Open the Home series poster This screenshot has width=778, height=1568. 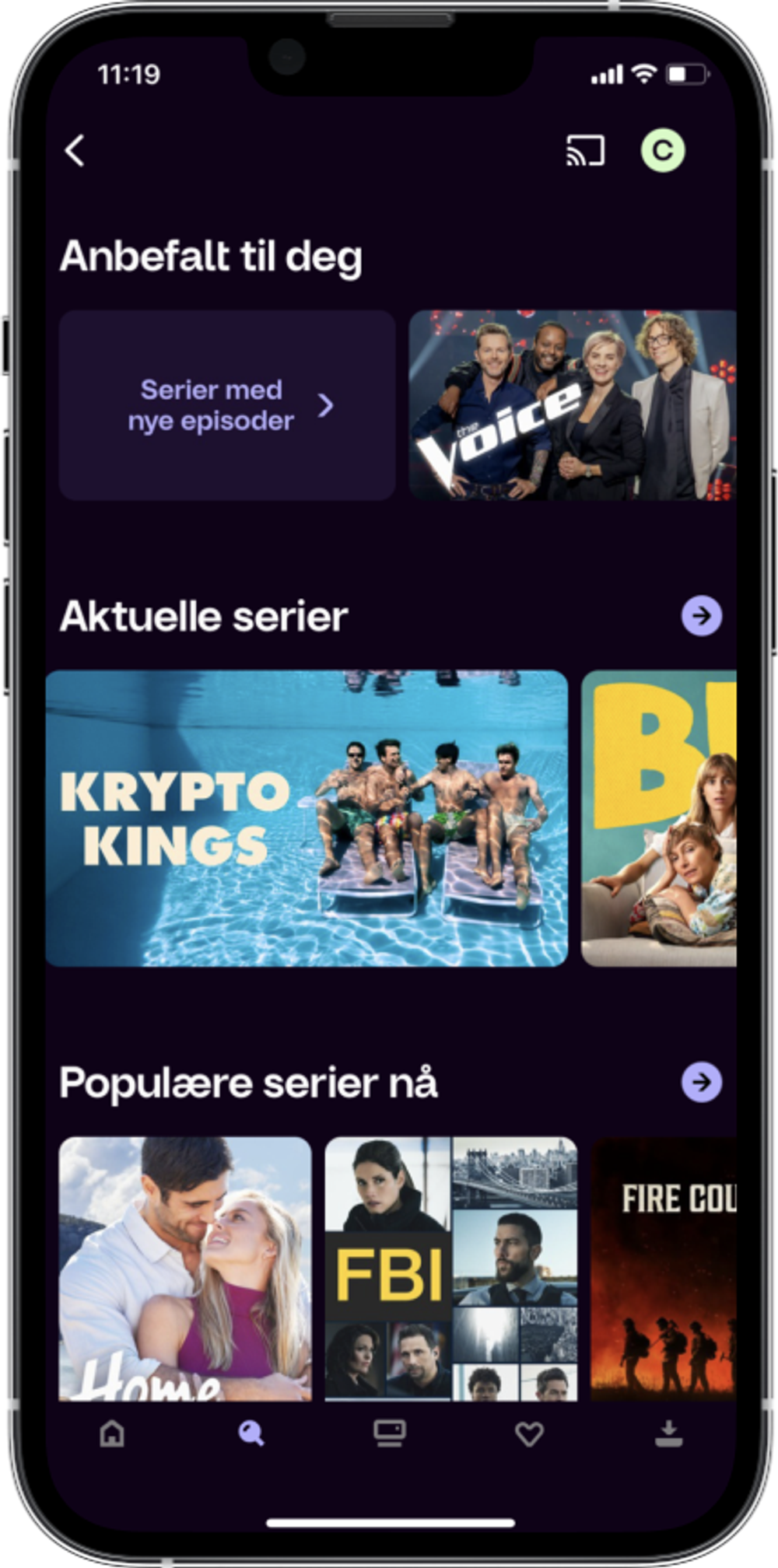[x=185, y=1268]
